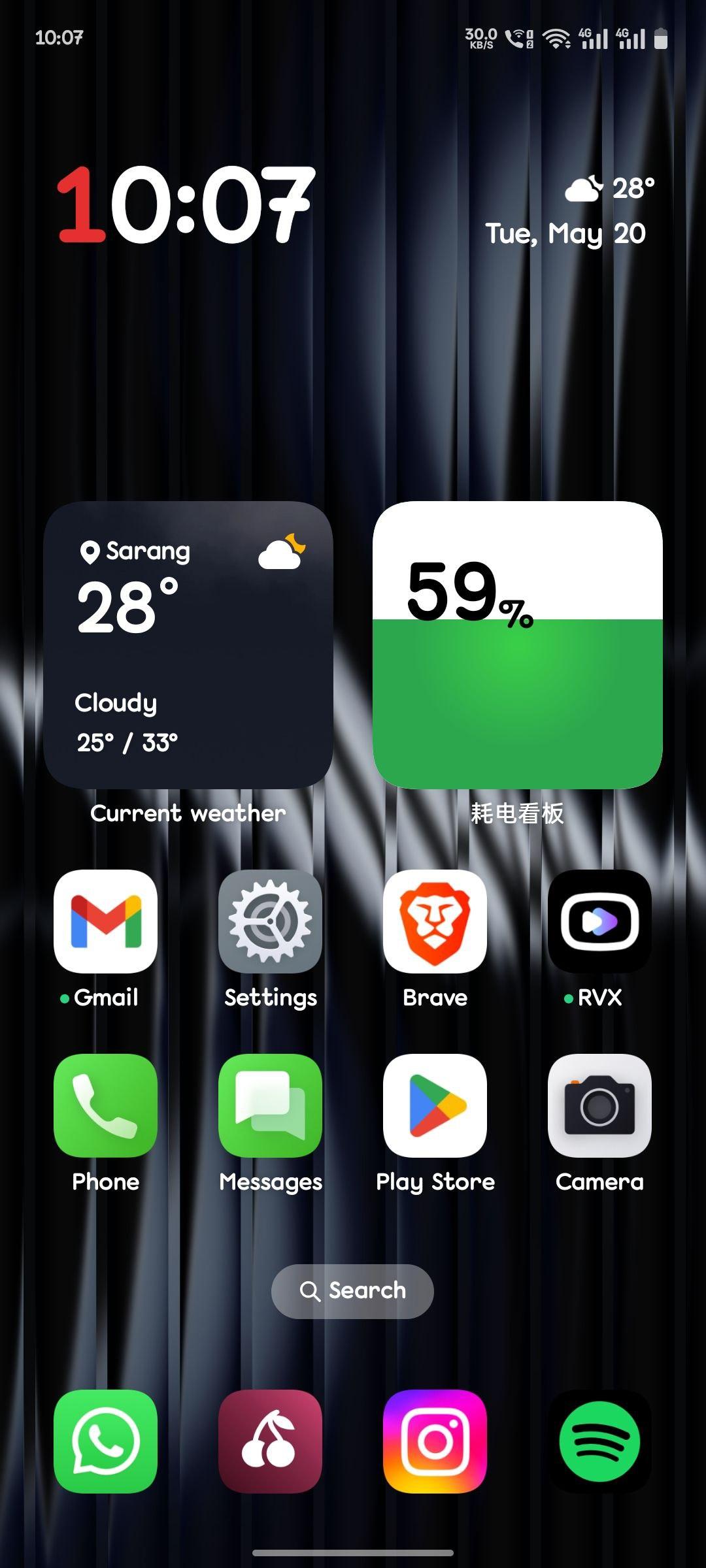Open the Gmail app
The width and height of the screenshot is (706, 1568).
pyautogui.click(x=105, y=921)
